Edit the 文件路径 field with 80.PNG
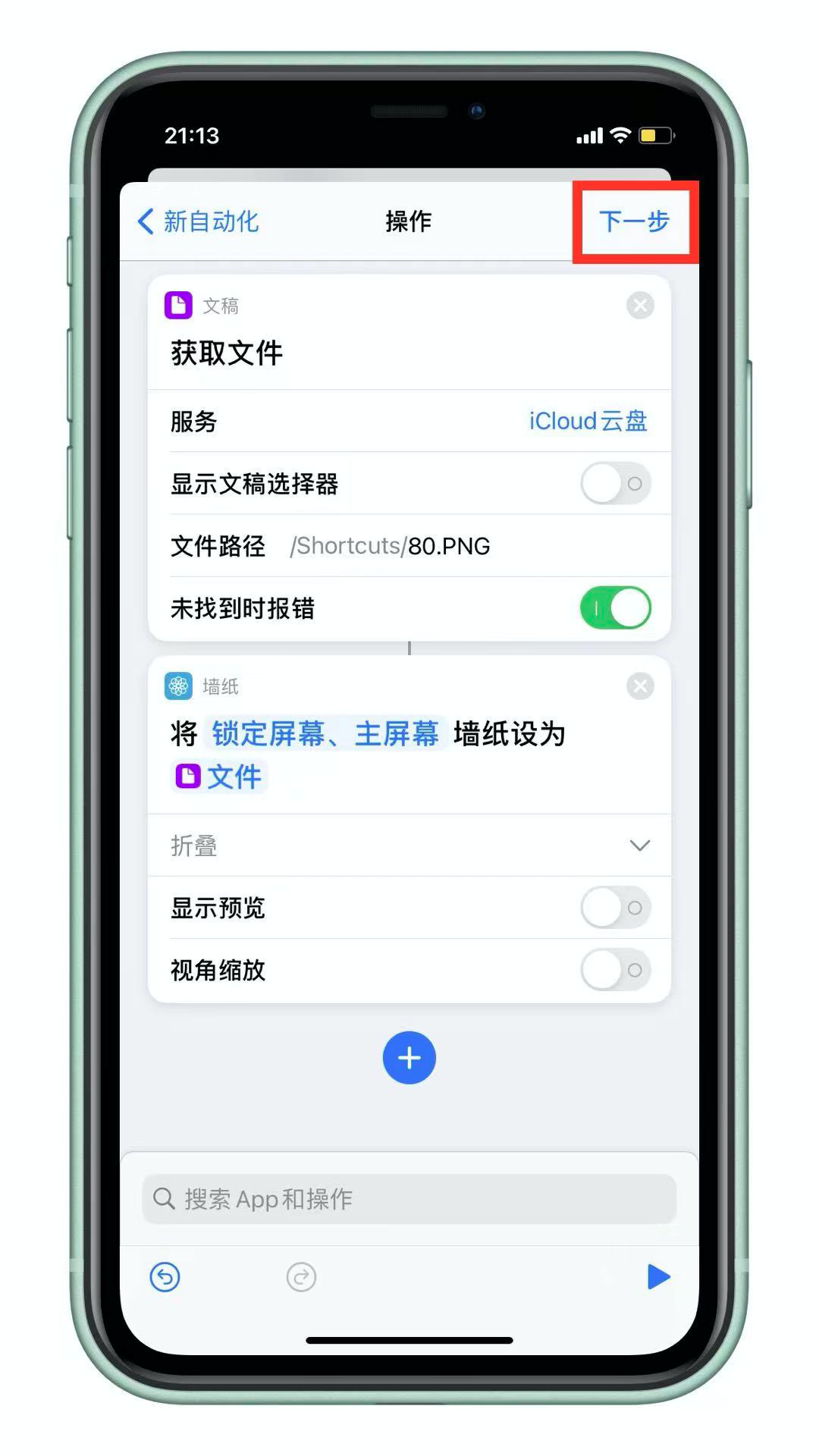 tap(390, 546)
